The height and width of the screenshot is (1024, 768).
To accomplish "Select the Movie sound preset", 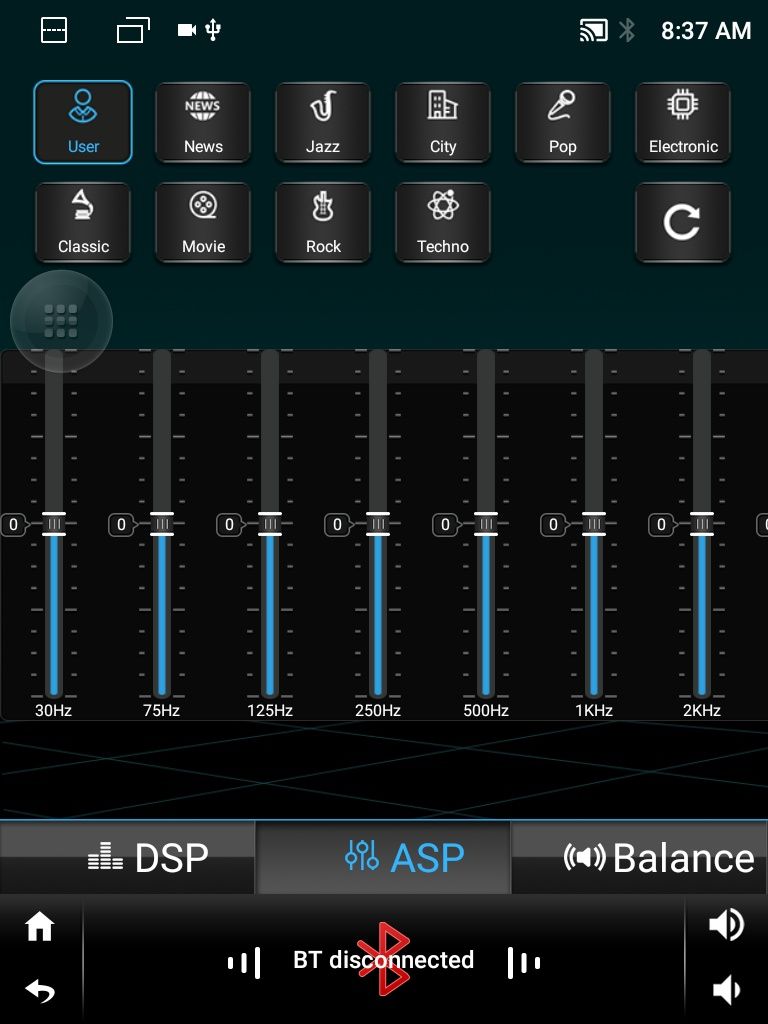I will click(203, 222).
